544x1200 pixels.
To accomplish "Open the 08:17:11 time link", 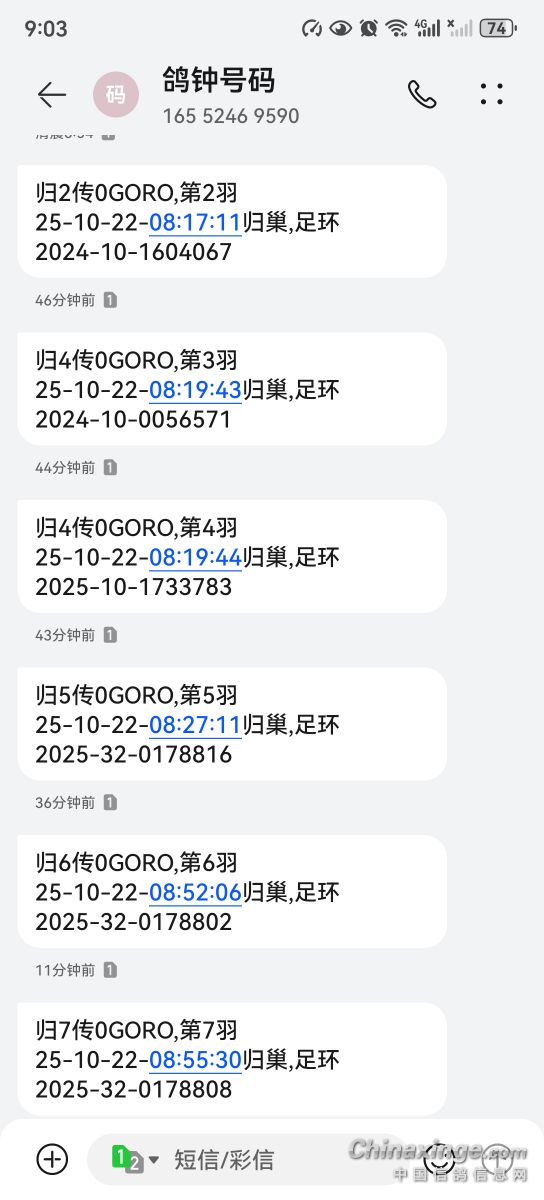I will pos(195,222).
